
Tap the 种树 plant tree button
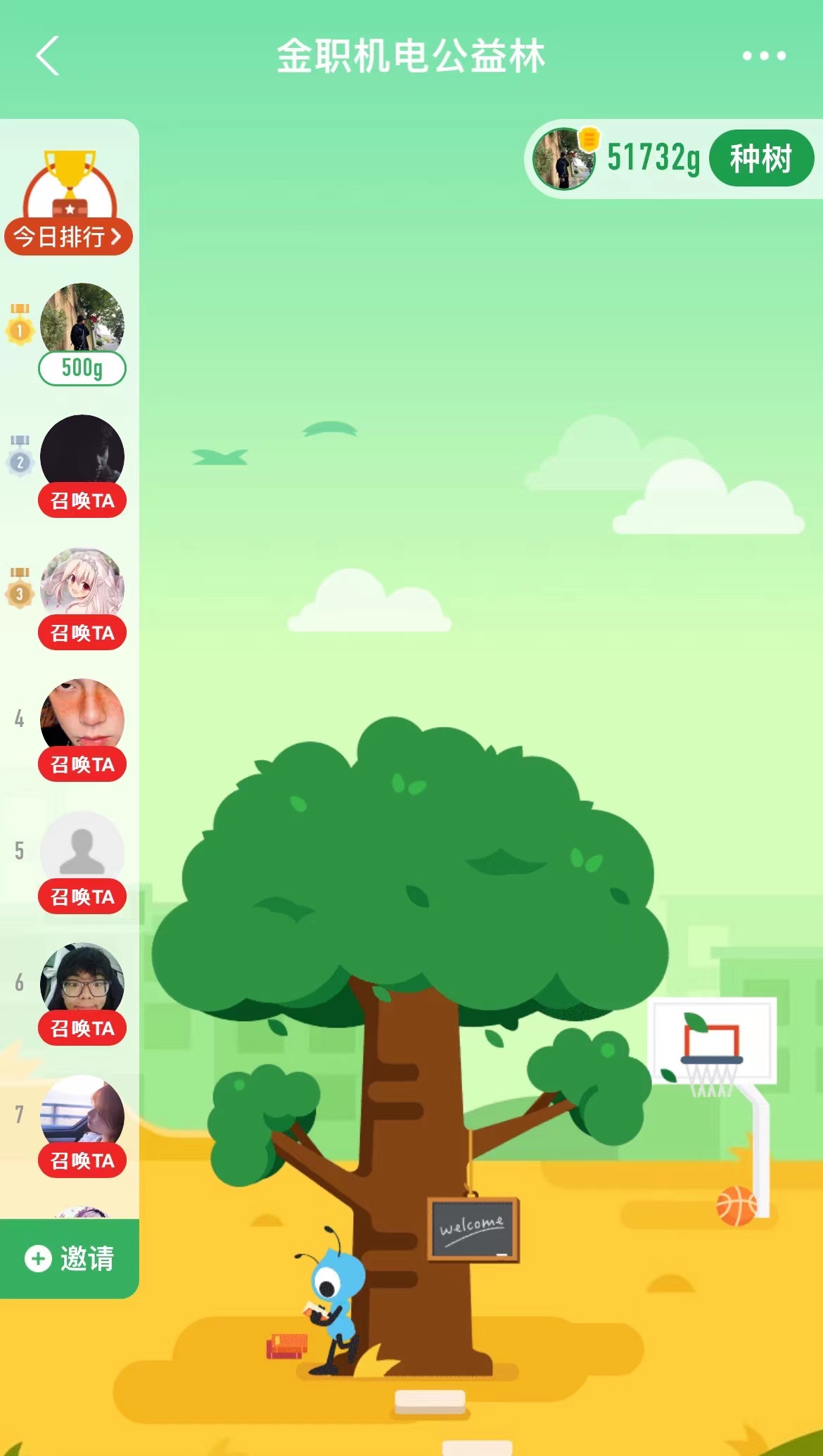pyautogui.click(x=760, y=158)
